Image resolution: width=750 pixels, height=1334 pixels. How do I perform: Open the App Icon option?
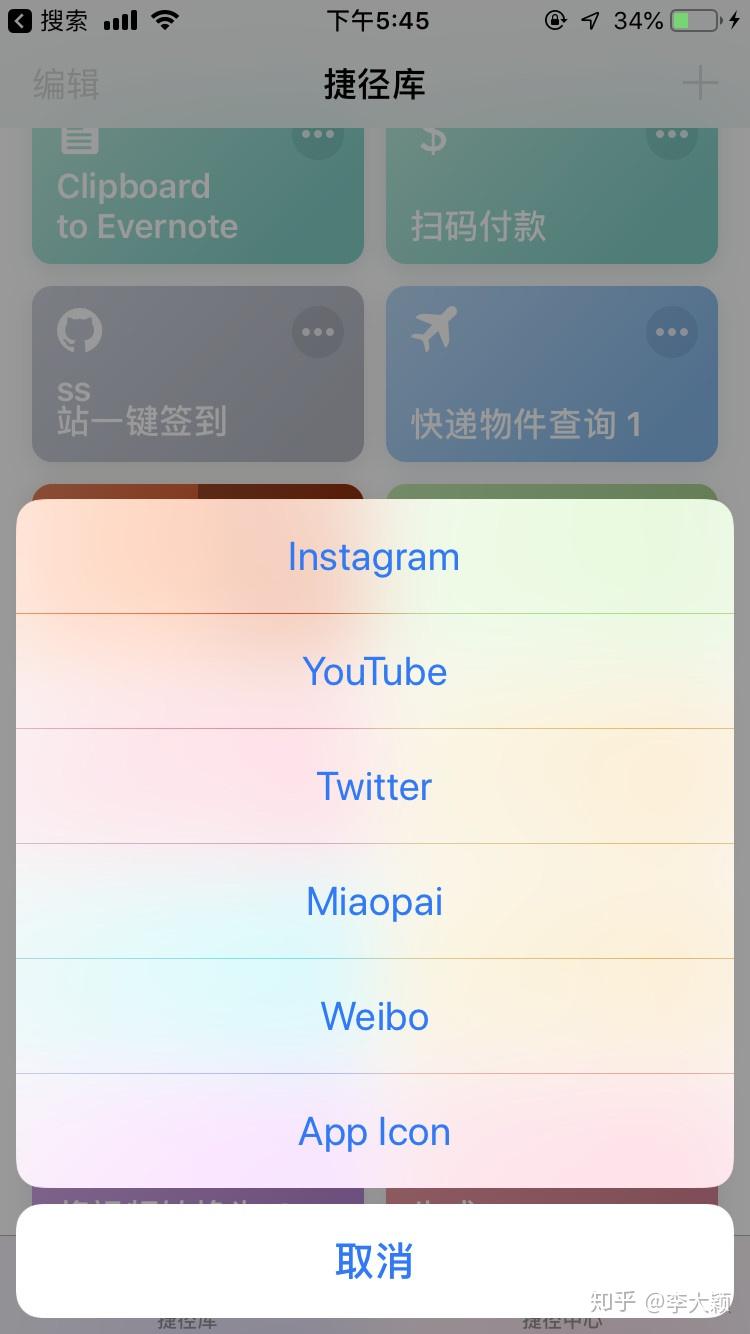(374, 1131)
